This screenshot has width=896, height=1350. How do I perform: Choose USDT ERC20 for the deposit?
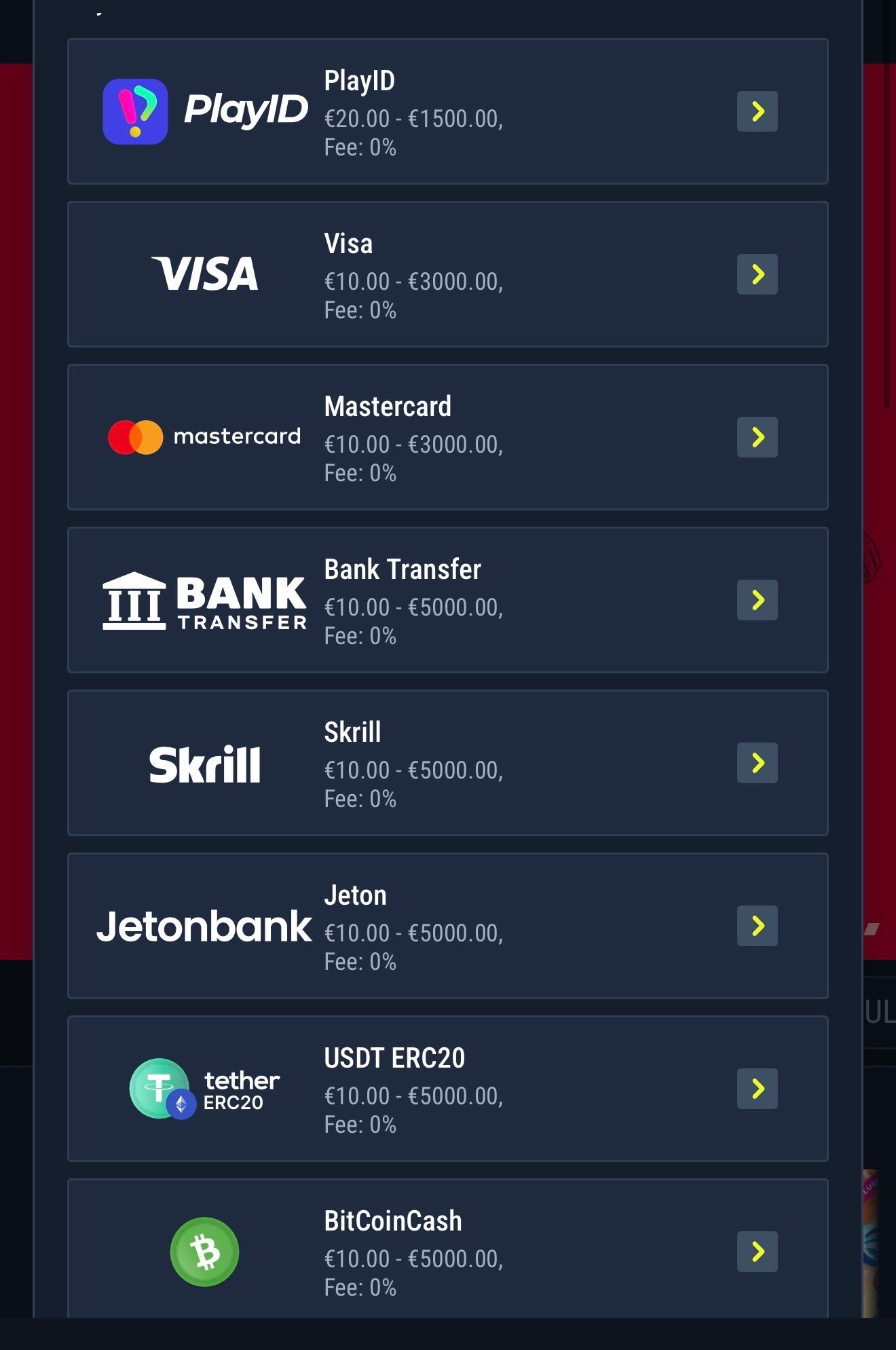click(757, 1089)
